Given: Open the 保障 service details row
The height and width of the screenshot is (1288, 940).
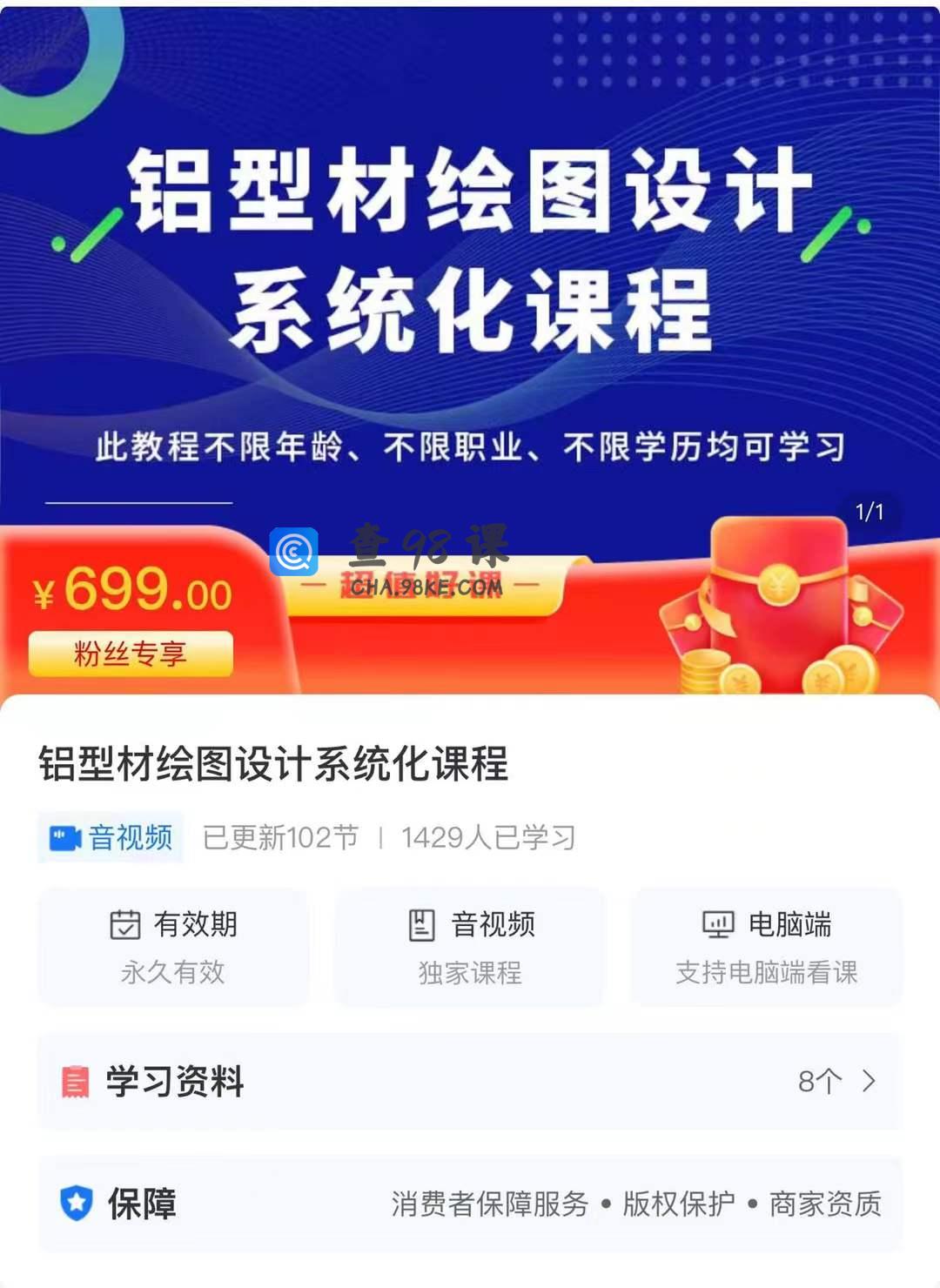Looking at the screenshot, I should point(470,1204).
